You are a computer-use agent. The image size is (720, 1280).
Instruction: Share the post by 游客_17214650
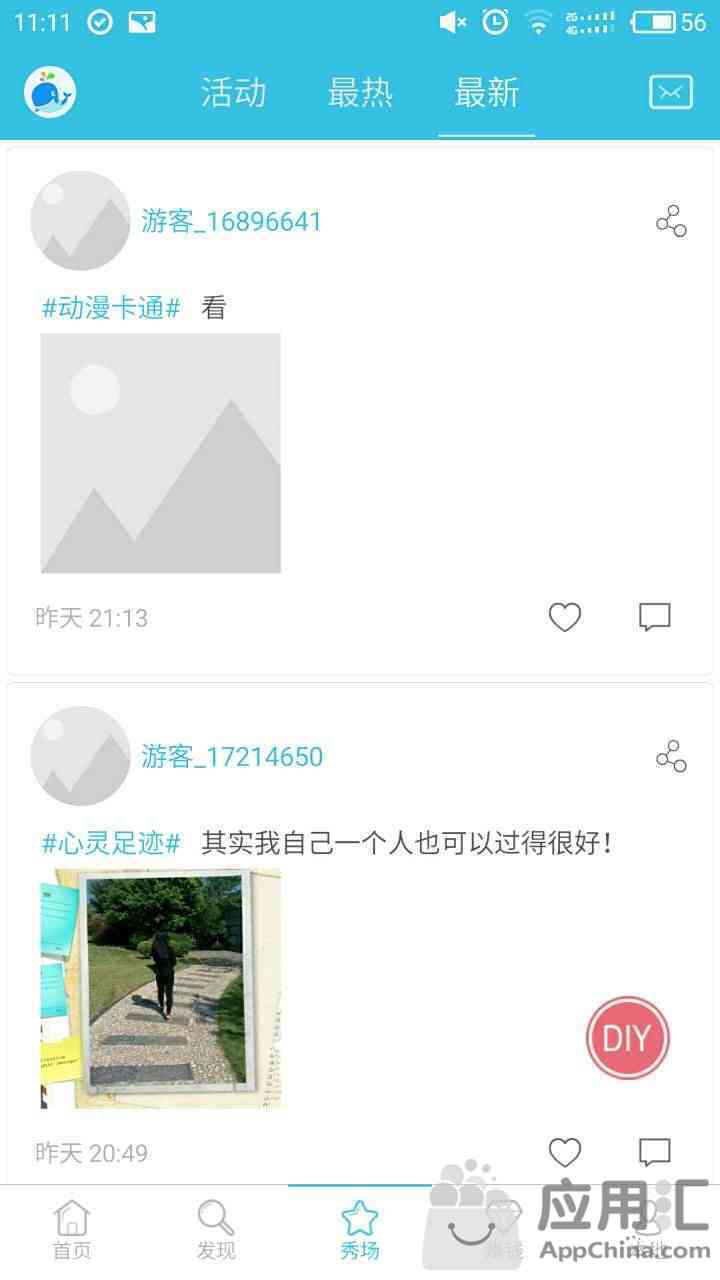[671, 757]
